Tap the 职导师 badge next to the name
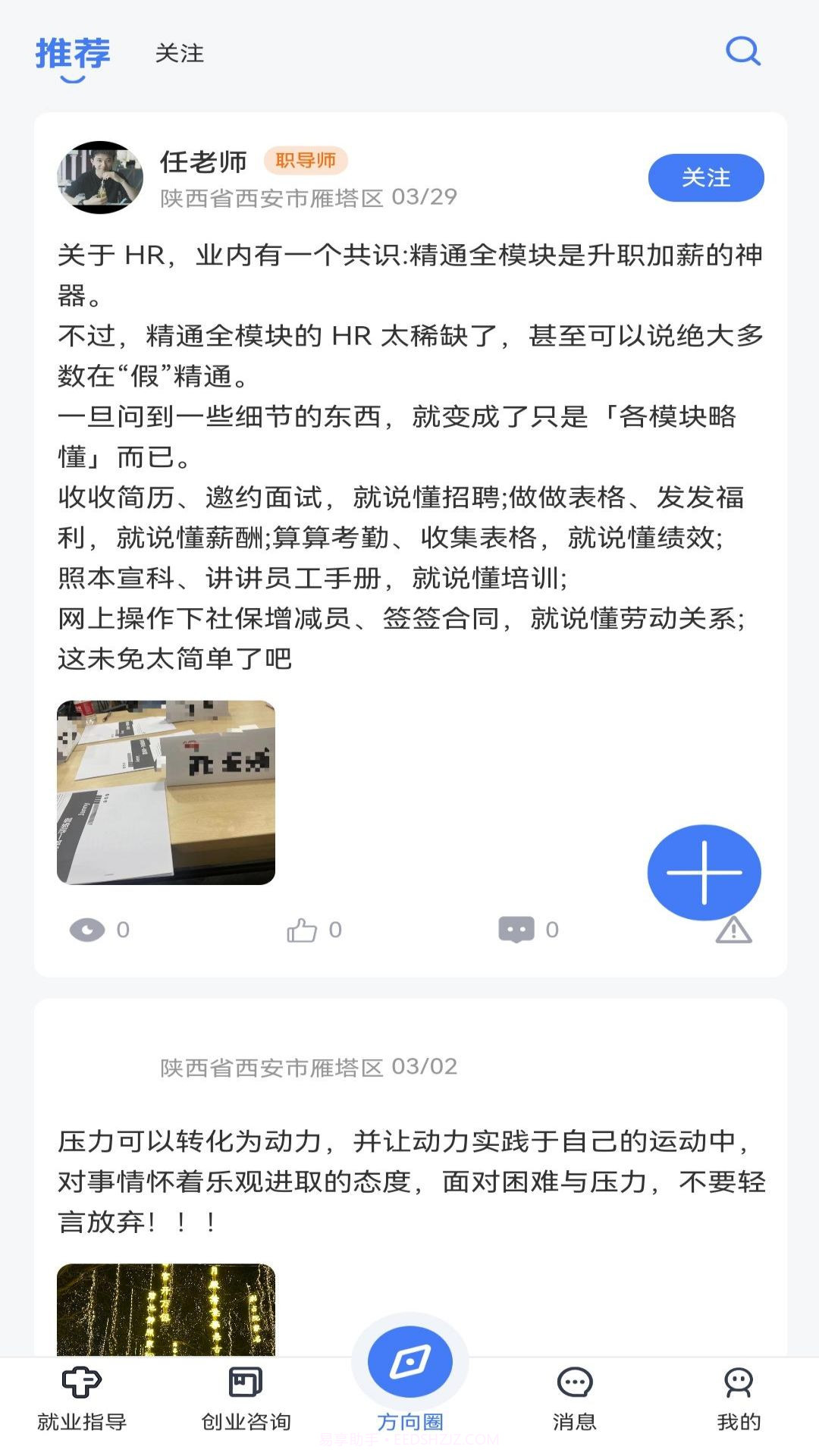This screenshot has width=819, height=1456. coord(306,160)
